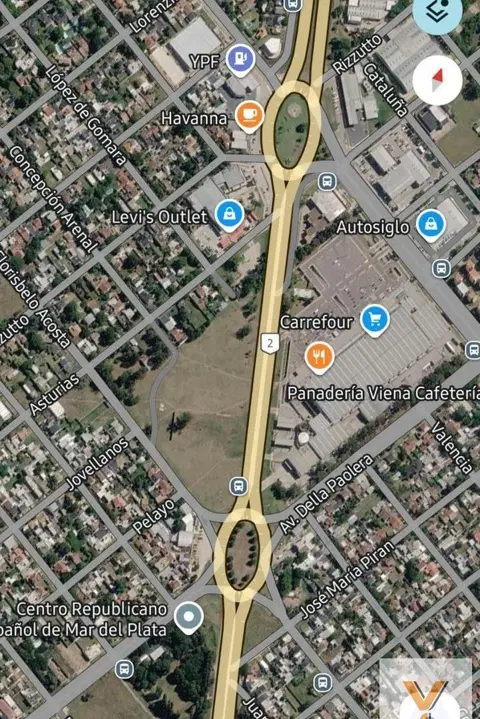Open the map layers button
This screenshot has height=719, width=480.
coord(437,12)
